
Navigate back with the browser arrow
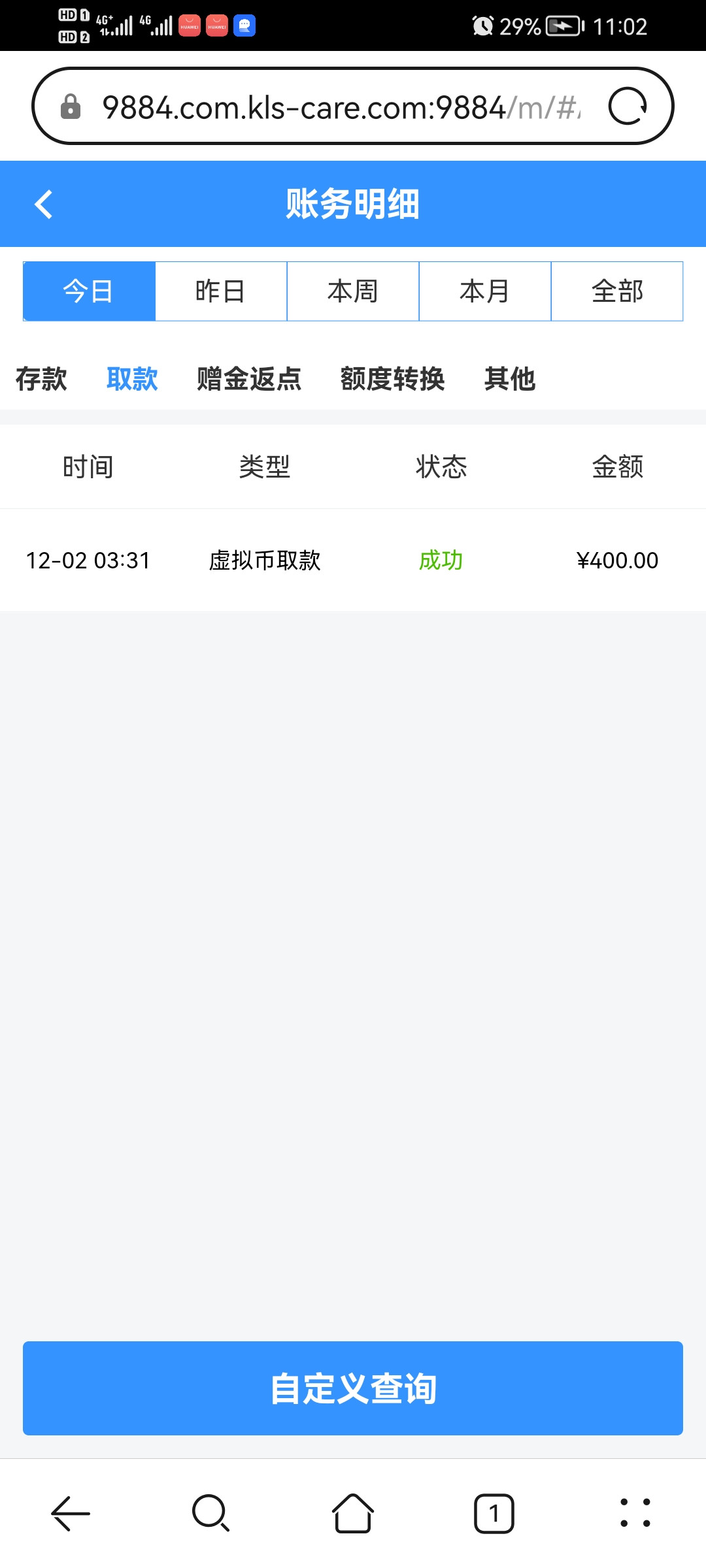coord(71,1513)
